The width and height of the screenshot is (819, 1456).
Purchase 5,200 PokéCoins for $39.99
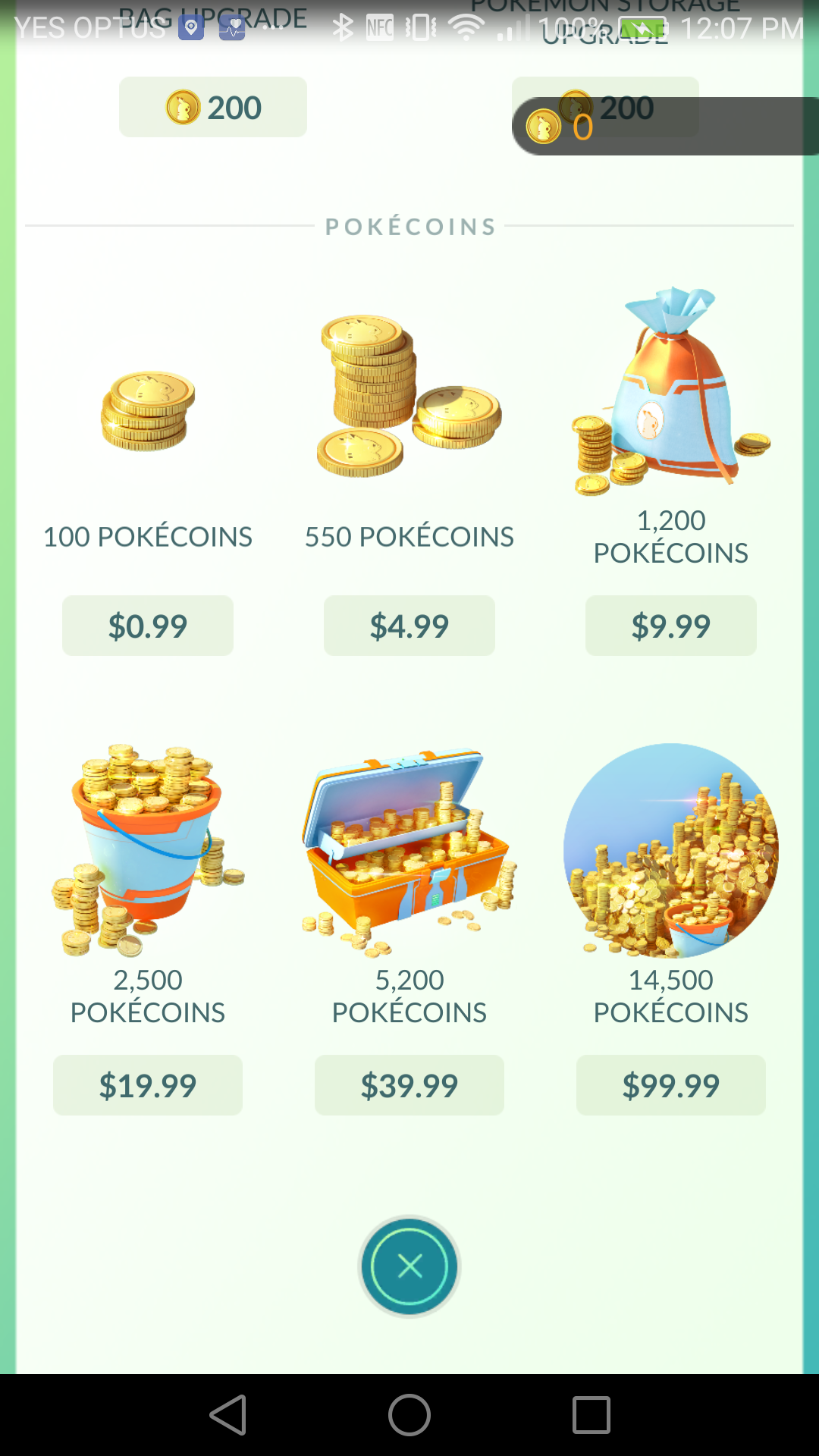click(x=409, y=1085)
